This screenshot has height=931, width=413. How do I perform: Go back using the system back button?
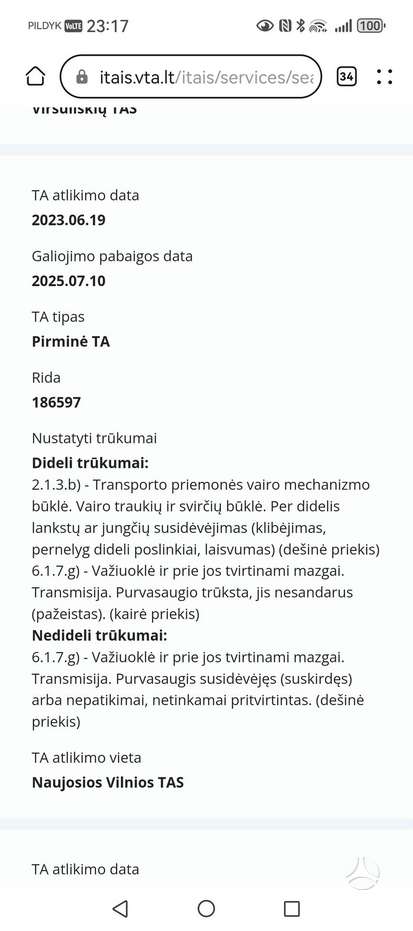tap(120, 908)
